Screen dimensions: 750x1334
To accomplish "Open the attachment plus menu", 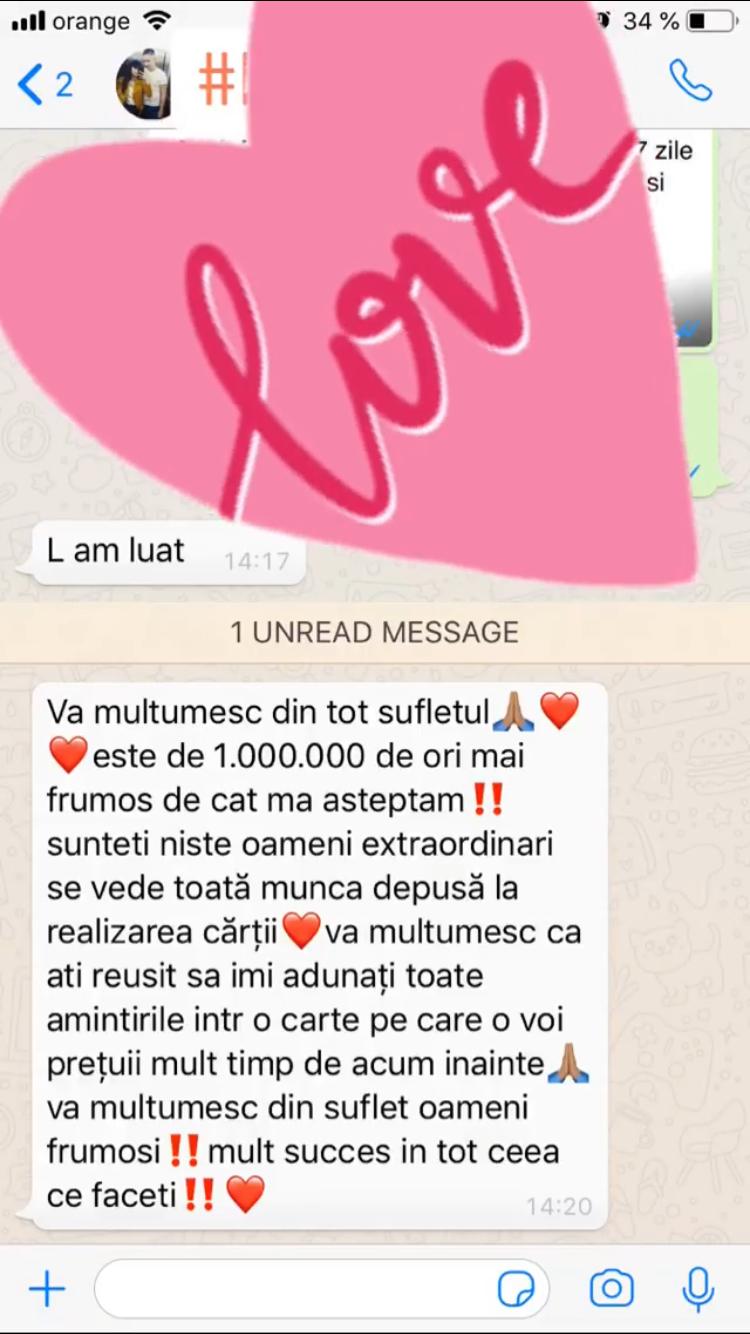I will click(x=47, y=1289).
